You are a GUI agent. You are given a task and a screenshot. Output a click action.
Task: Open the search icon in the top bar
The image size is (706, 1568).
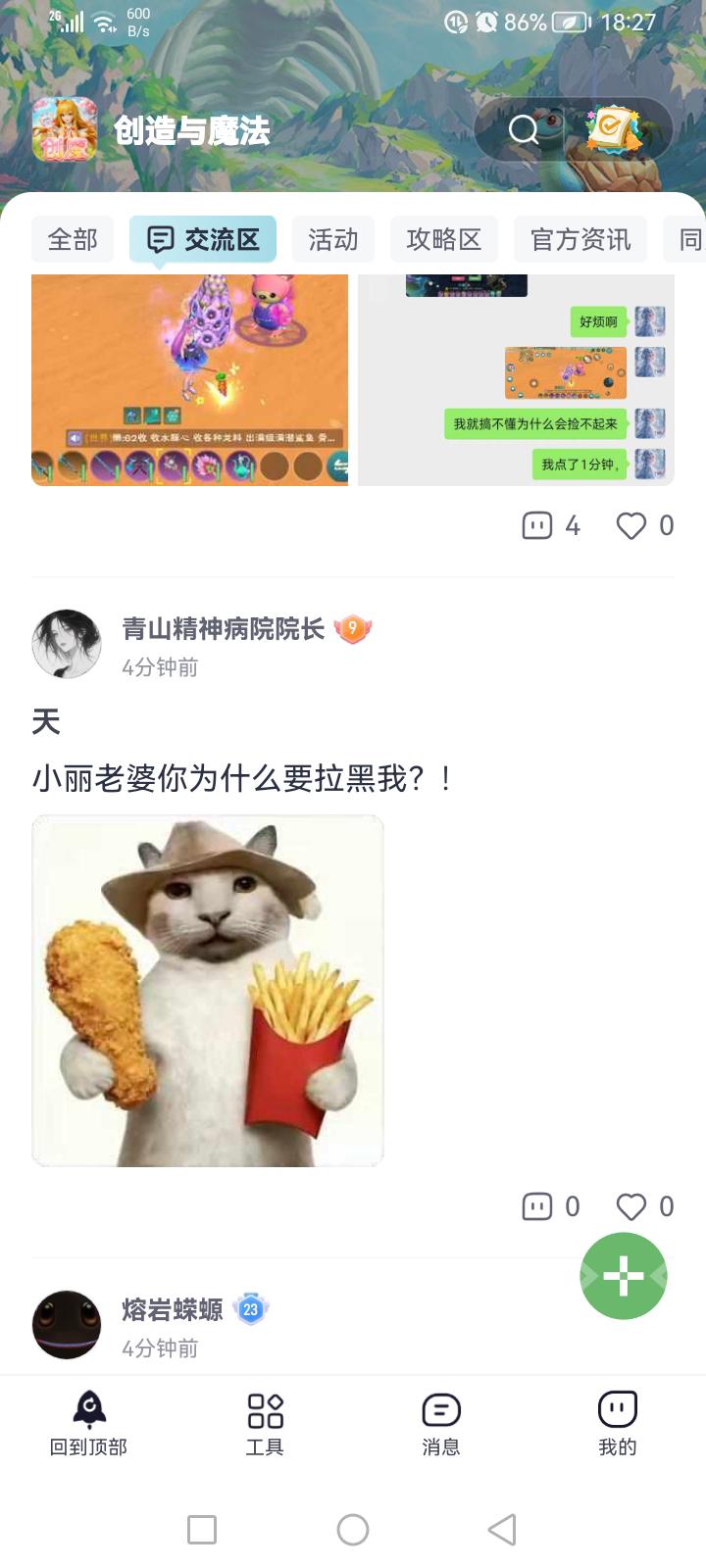(523, 132)
